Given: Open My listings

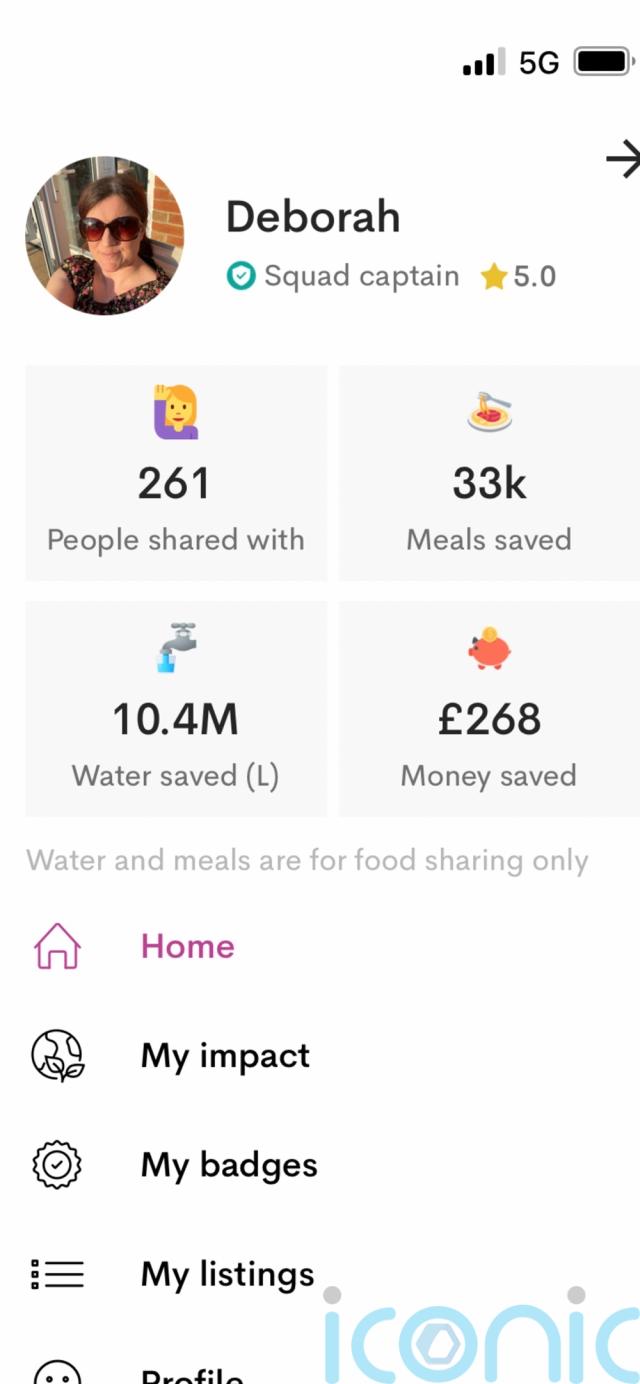Looking at the screenshot, I should point(320,1274).
